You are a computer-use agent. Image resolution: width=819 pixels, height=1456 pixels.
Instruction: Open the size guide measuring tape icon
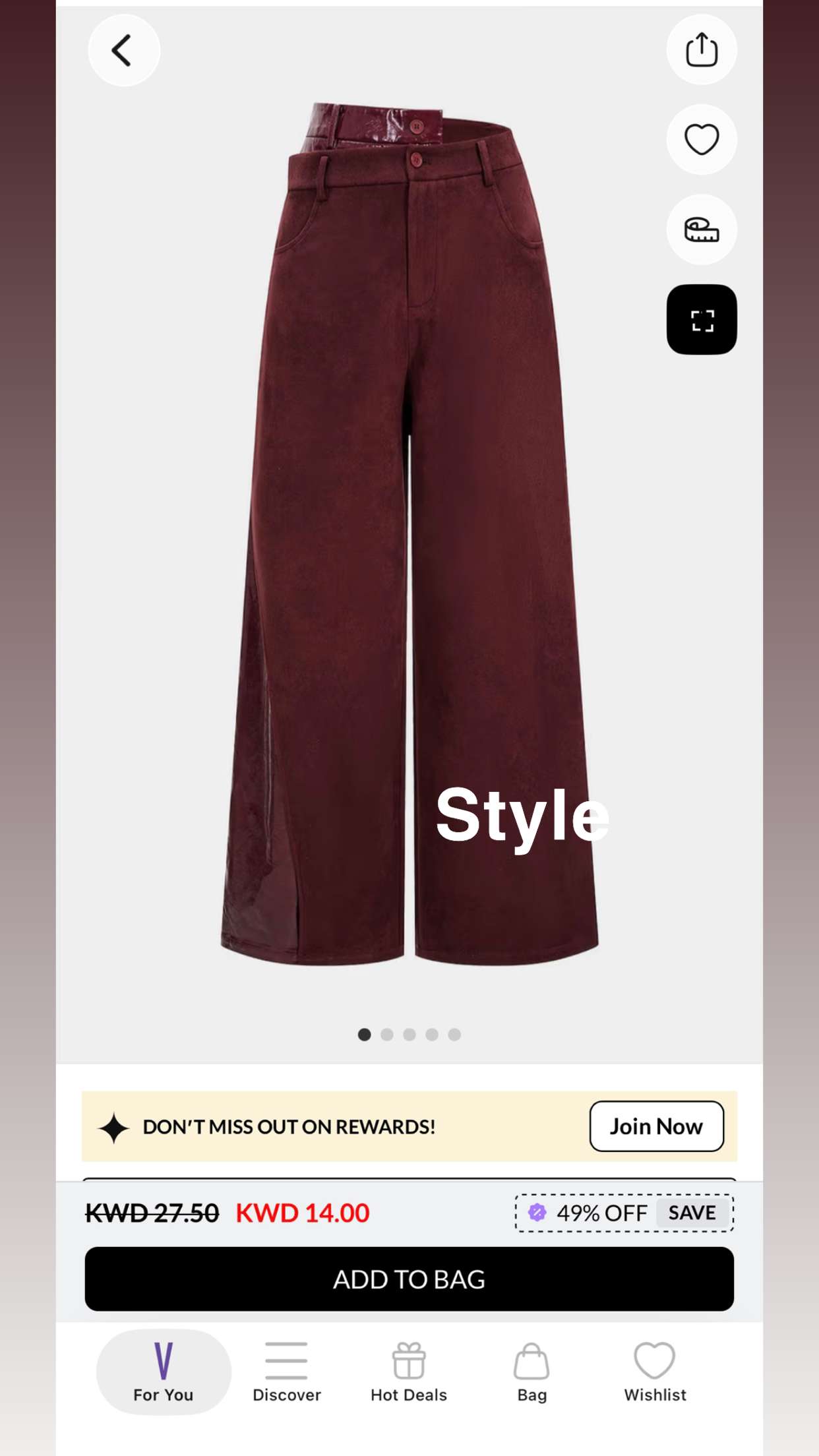(702, 229)
